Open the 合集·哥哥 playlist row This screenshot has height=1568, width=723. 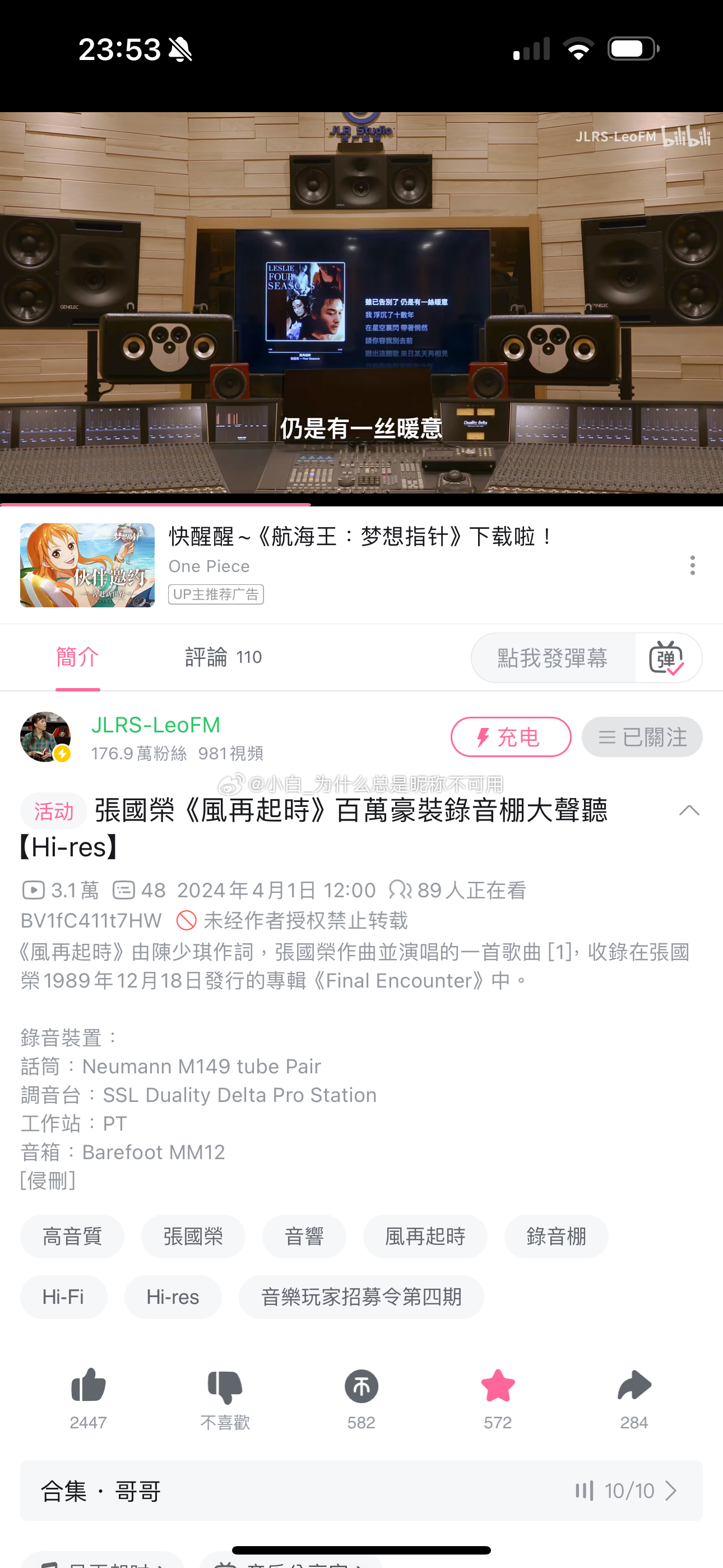(x=361, y=1491)
